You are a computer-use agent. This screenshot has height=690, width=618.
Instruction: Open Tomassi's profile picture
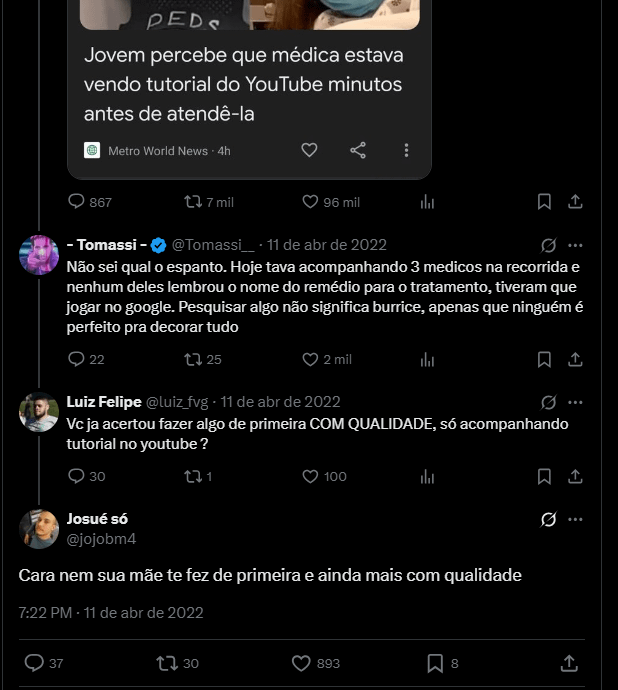click(x=39, y=255)
